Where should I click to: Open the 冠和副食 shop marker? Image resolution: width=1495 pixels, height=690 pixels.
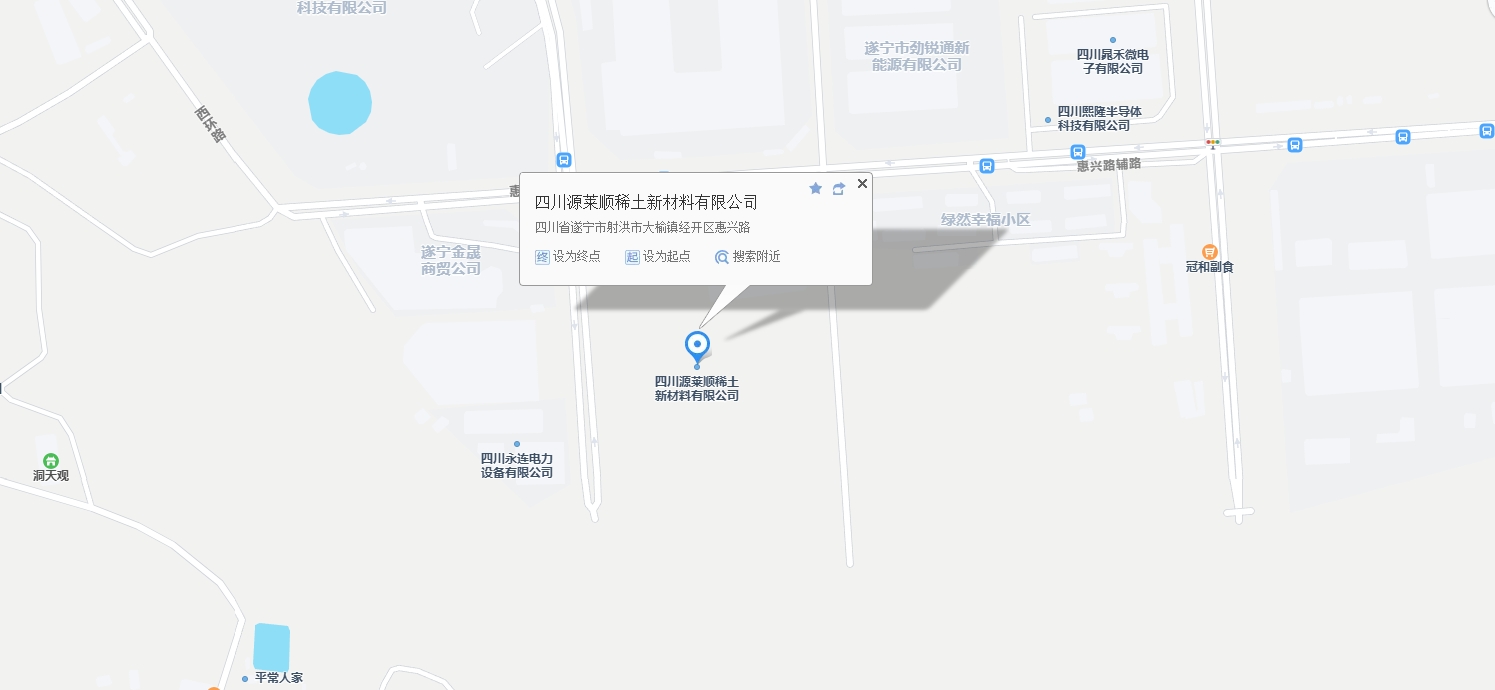pyautogui.click(x=1209, y=252)
